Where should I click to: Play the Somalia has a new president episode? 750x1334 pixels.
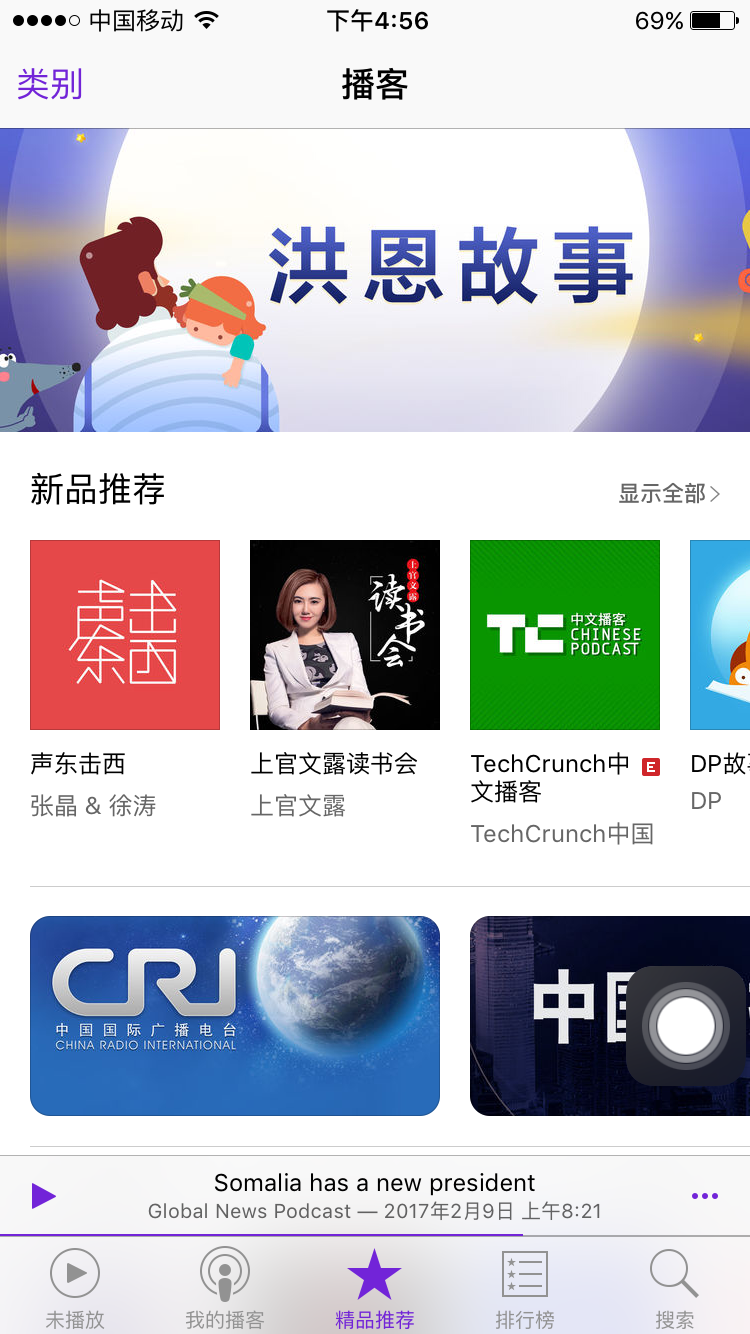[x=43, y=1196]
